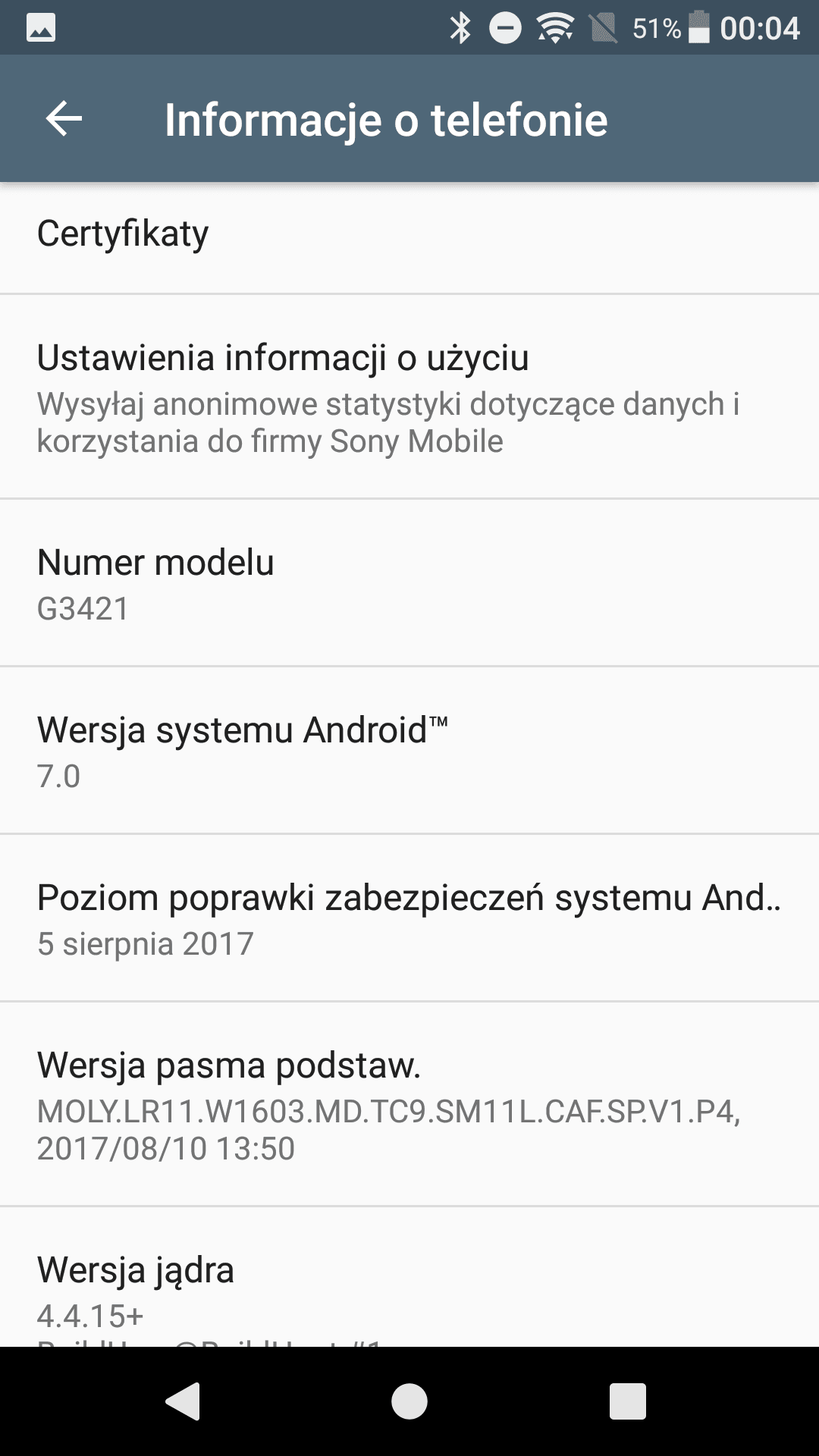Tap Wersja systemu Android row
The height and width of the screenshot is (1456, 819).
point(409,751)
